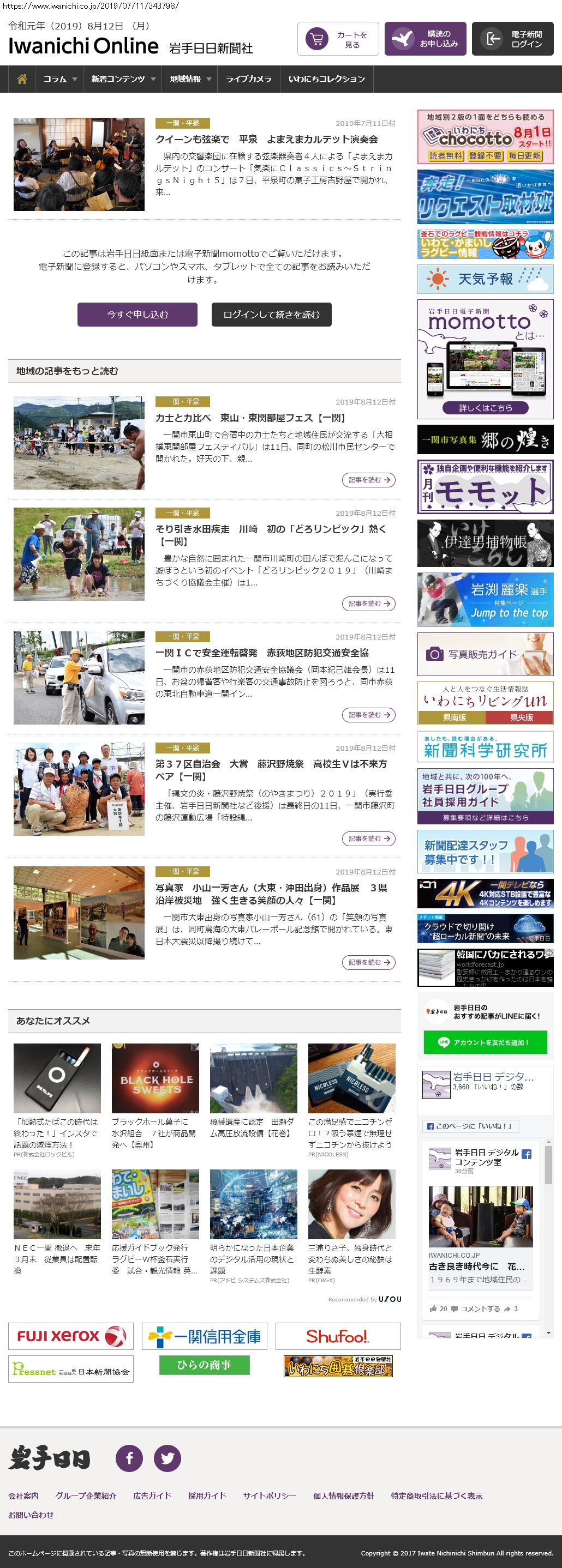Add the LINE account via アカウントを友だち追加
This screenshot has height=1568, width=562.
pyautogui.click(x=485, y=1042)
